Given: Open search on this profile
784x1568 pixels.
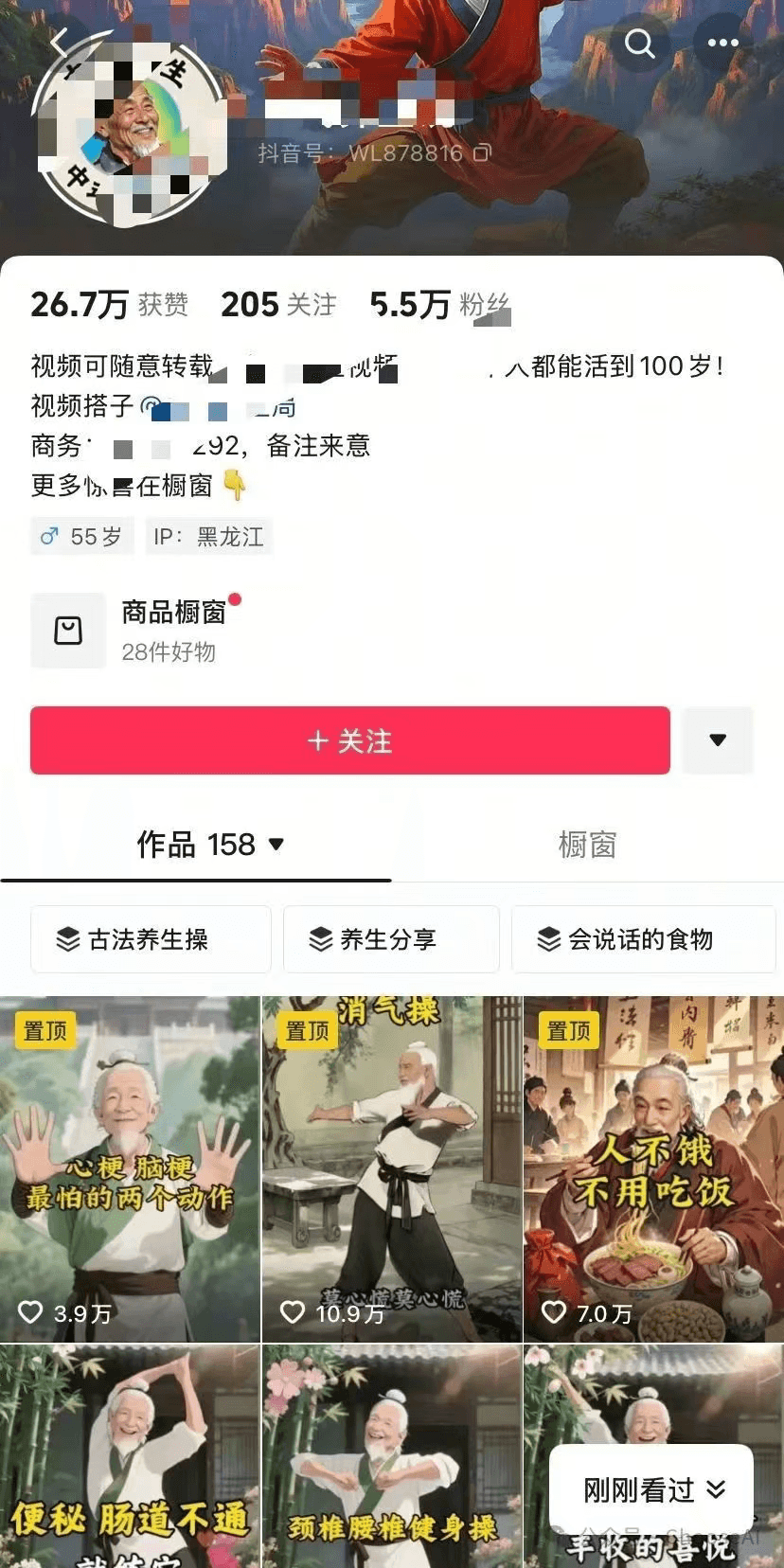Looking at the screenshot, I should (640, 44).
